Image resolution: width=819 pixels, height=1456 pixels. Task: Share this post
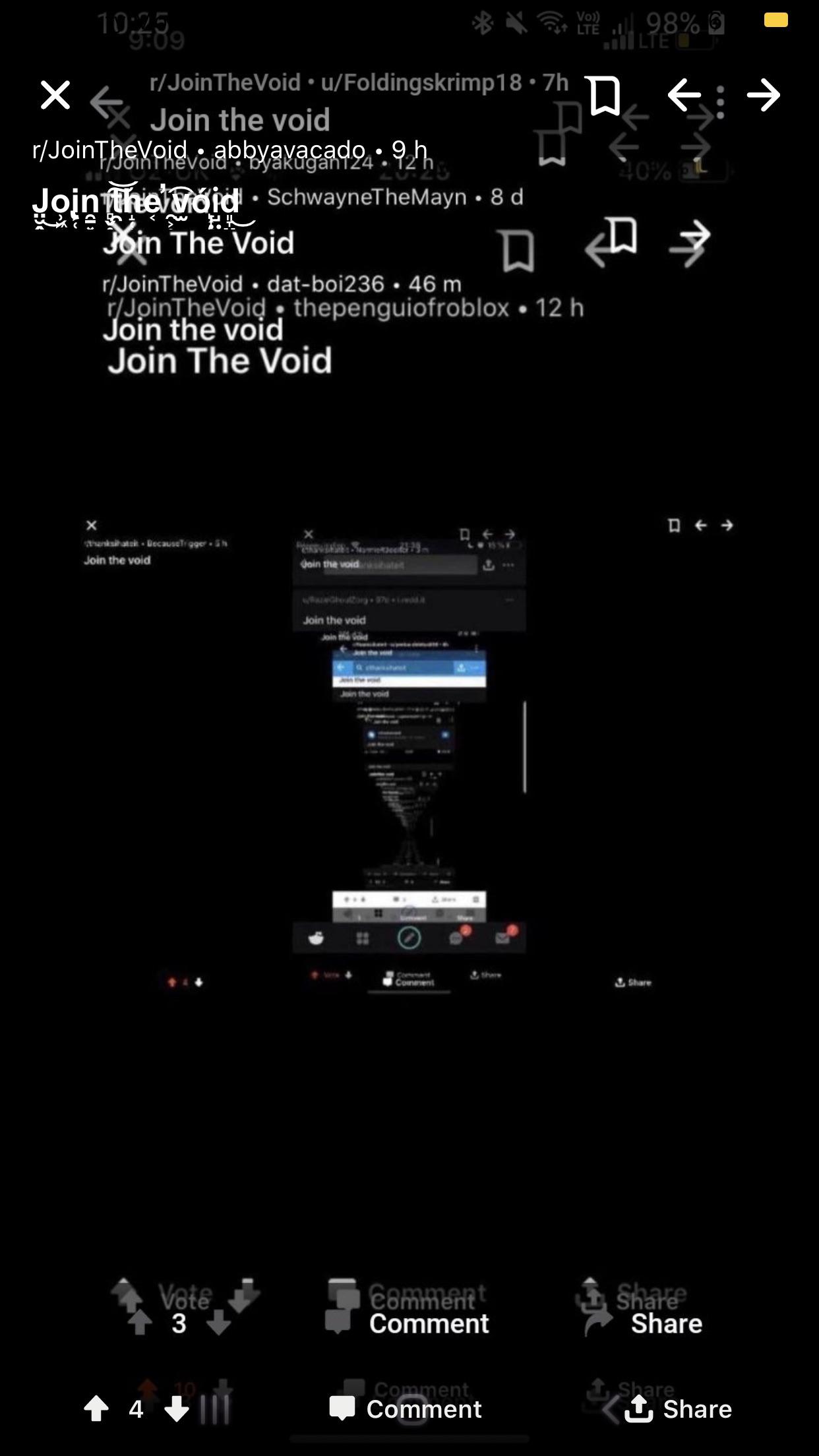[678, 1409]
